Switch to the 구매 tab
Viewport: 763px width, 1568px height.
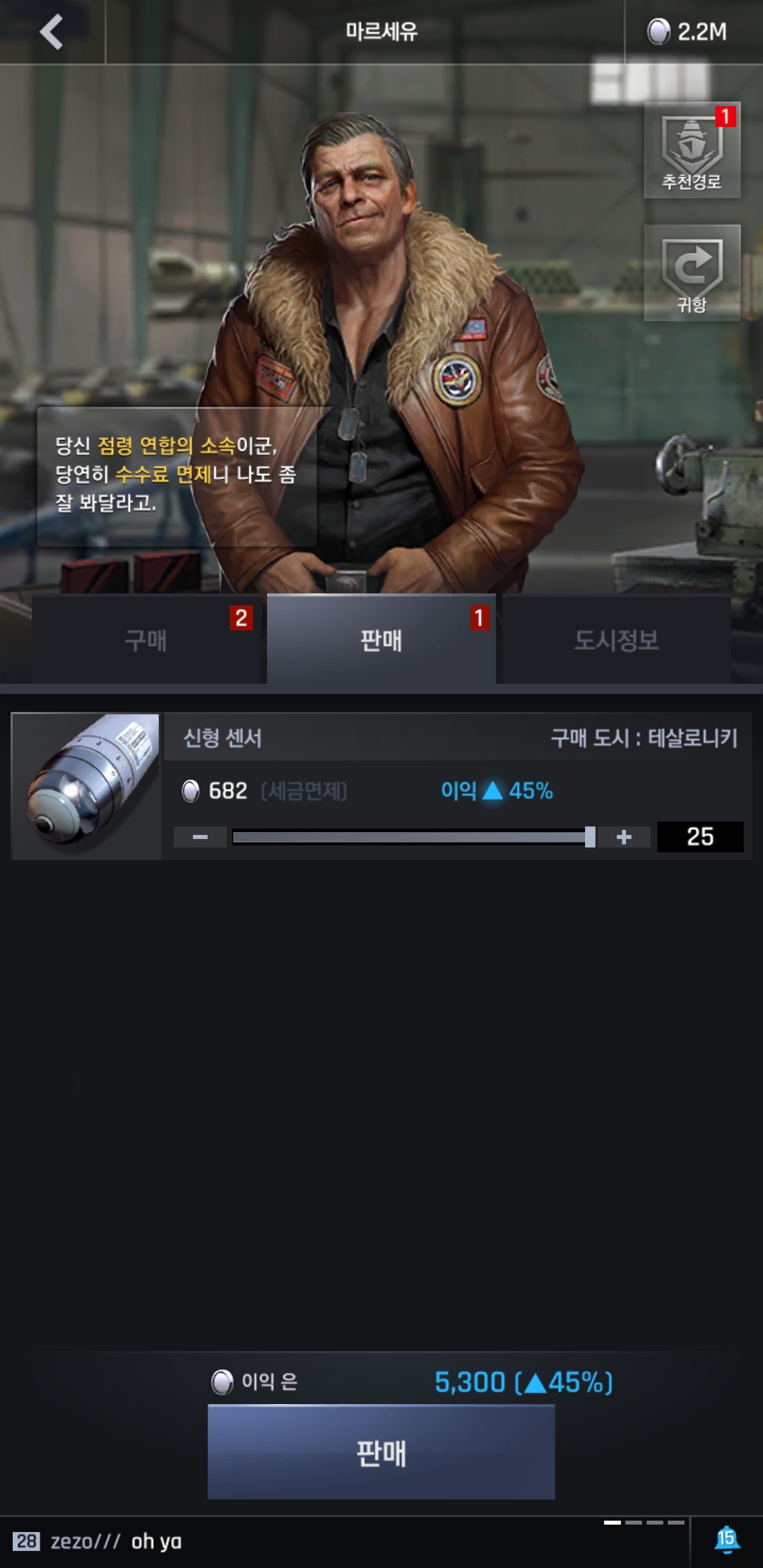(146, 640)
